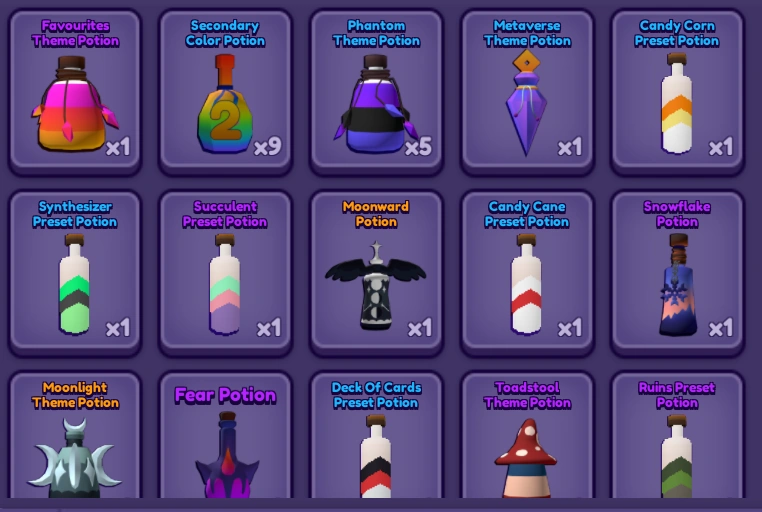Open the Secondary Color Potion item
762x512 pixels.
225,91
